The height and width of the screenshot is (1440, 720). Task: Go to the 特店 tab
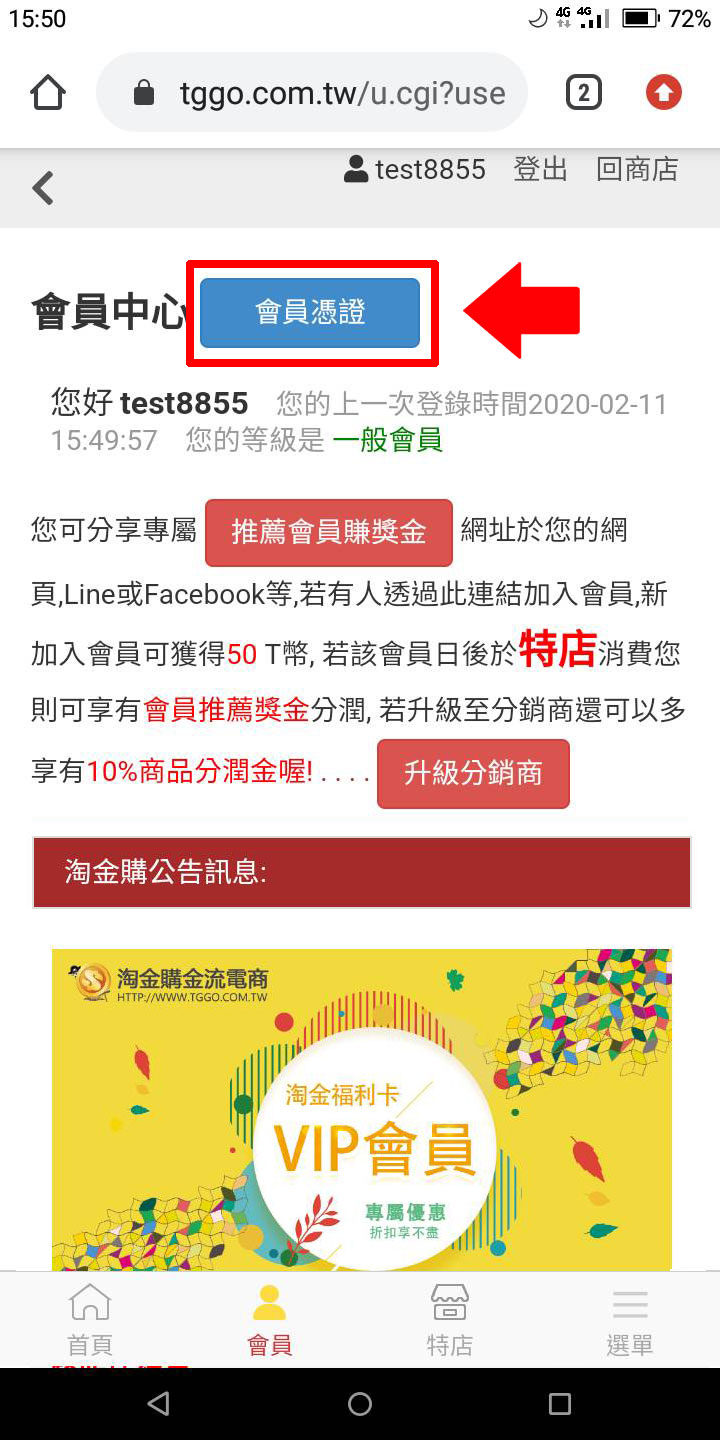[x=449, y=1320]
